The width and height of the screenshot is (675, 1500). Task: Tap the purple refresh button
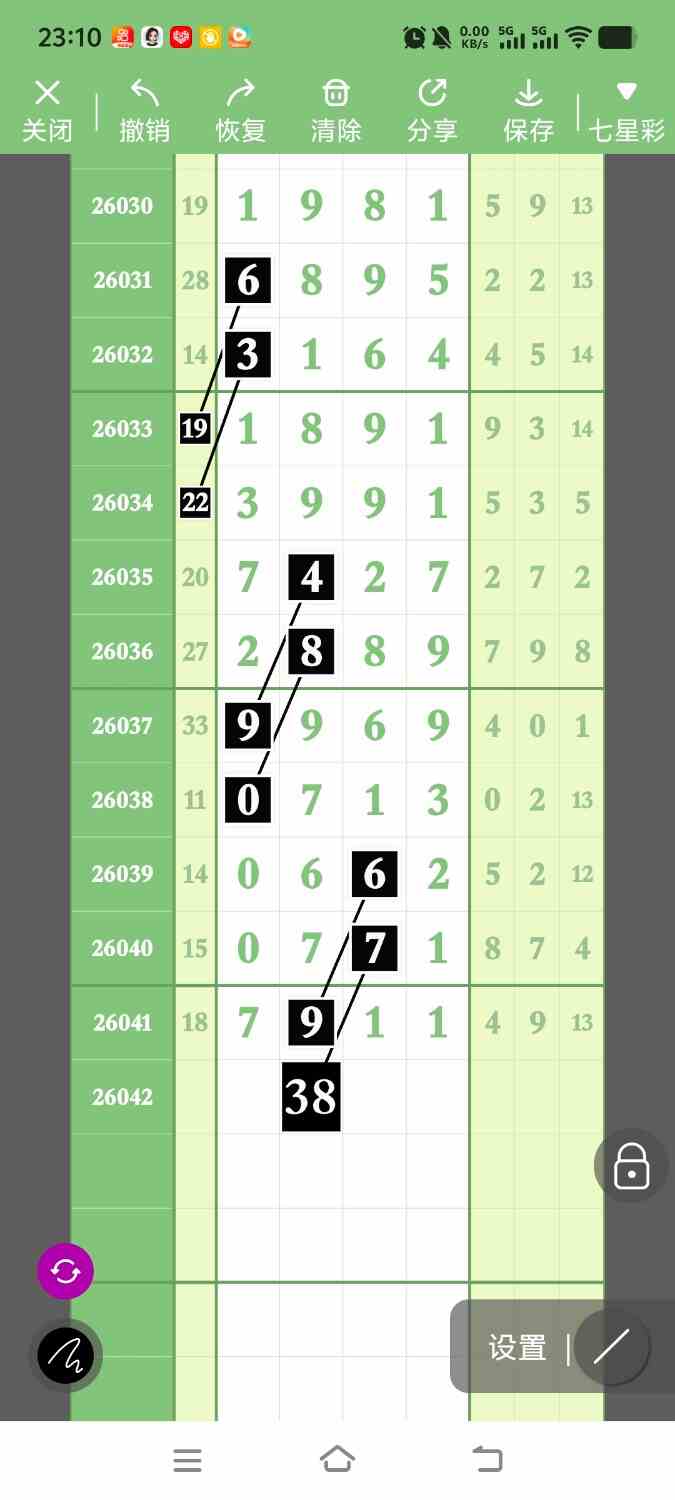pos(65,1271)
